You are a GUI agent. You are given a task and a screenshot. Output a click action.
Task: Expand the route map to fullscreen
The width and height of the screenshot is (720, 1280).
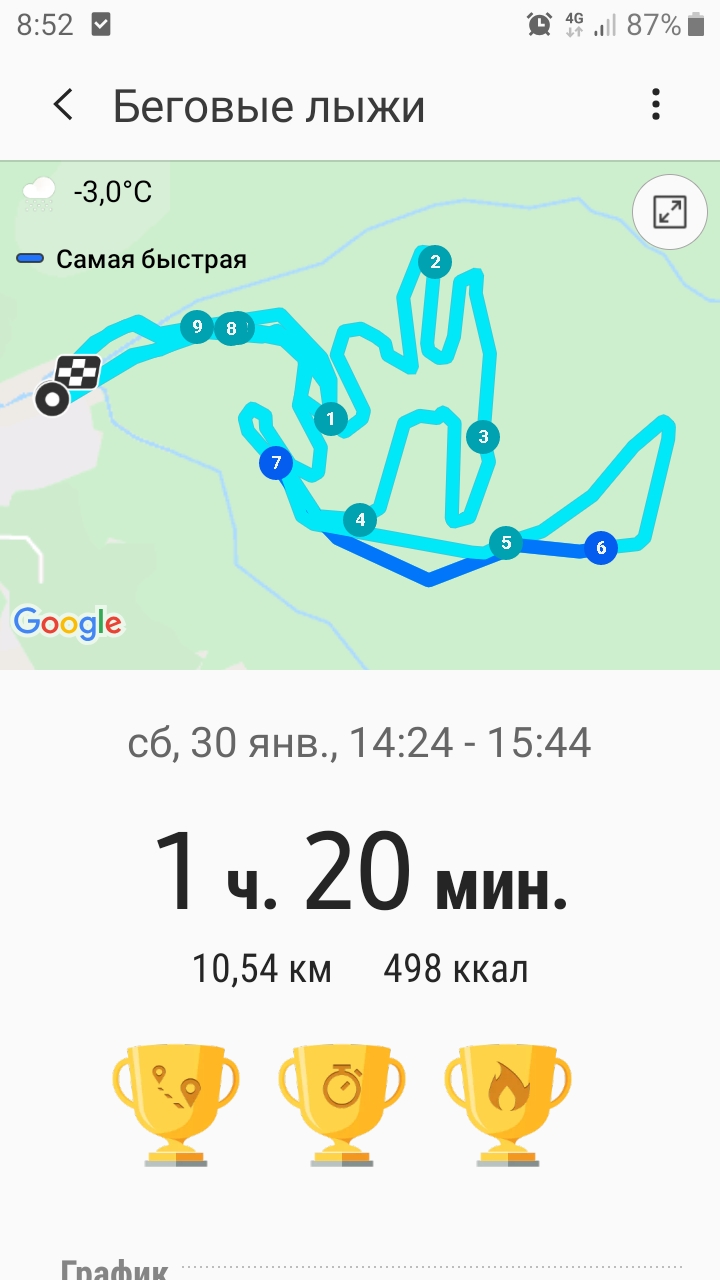click(668, 212)
